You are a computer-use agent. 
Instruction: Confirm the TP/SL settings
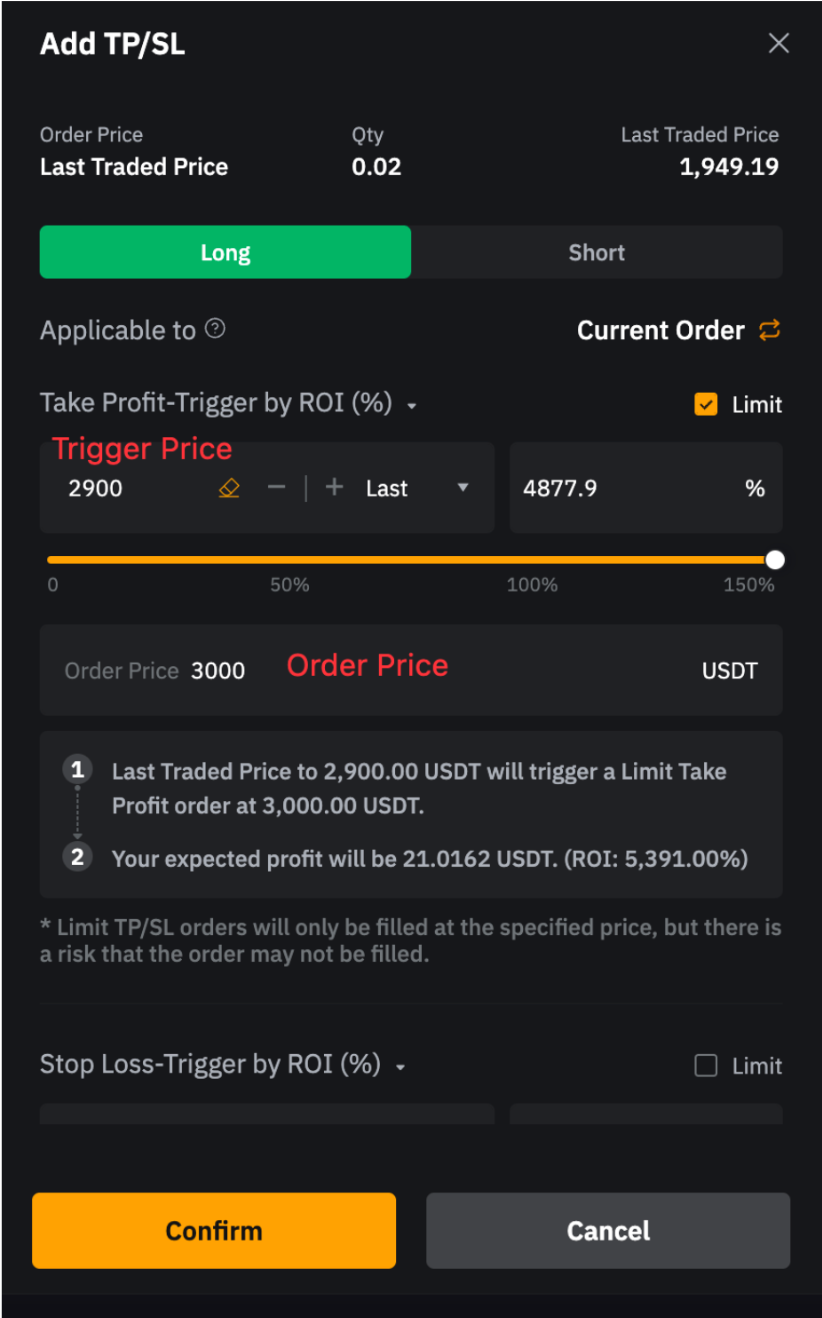click(x=214, y=1230)
